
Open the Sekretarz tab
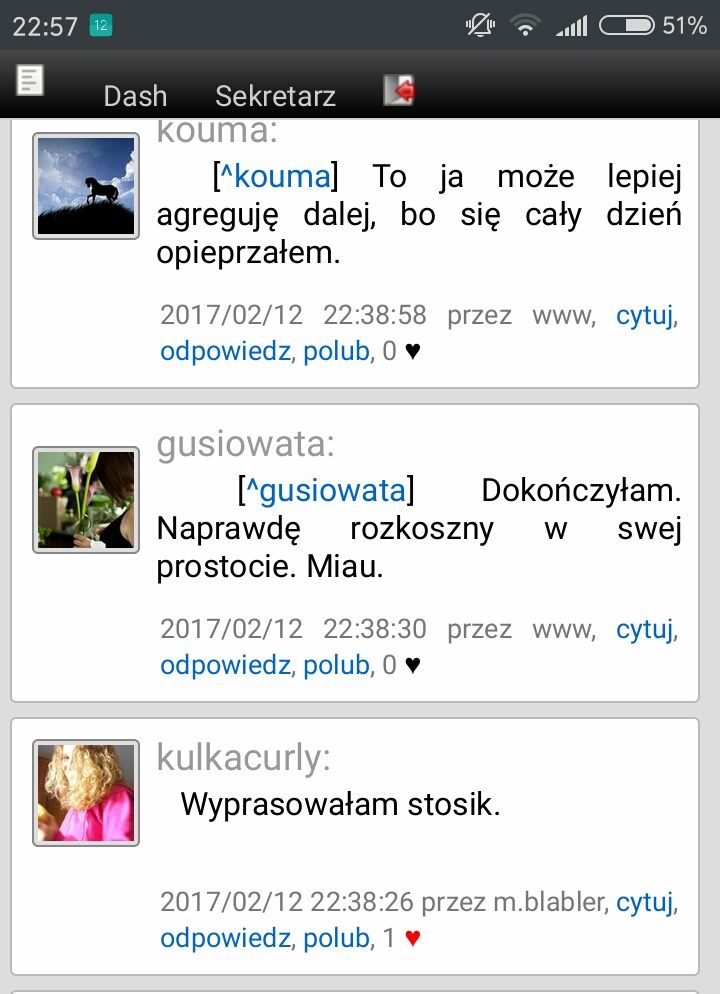pyautogui.click(x=275, y=96)
